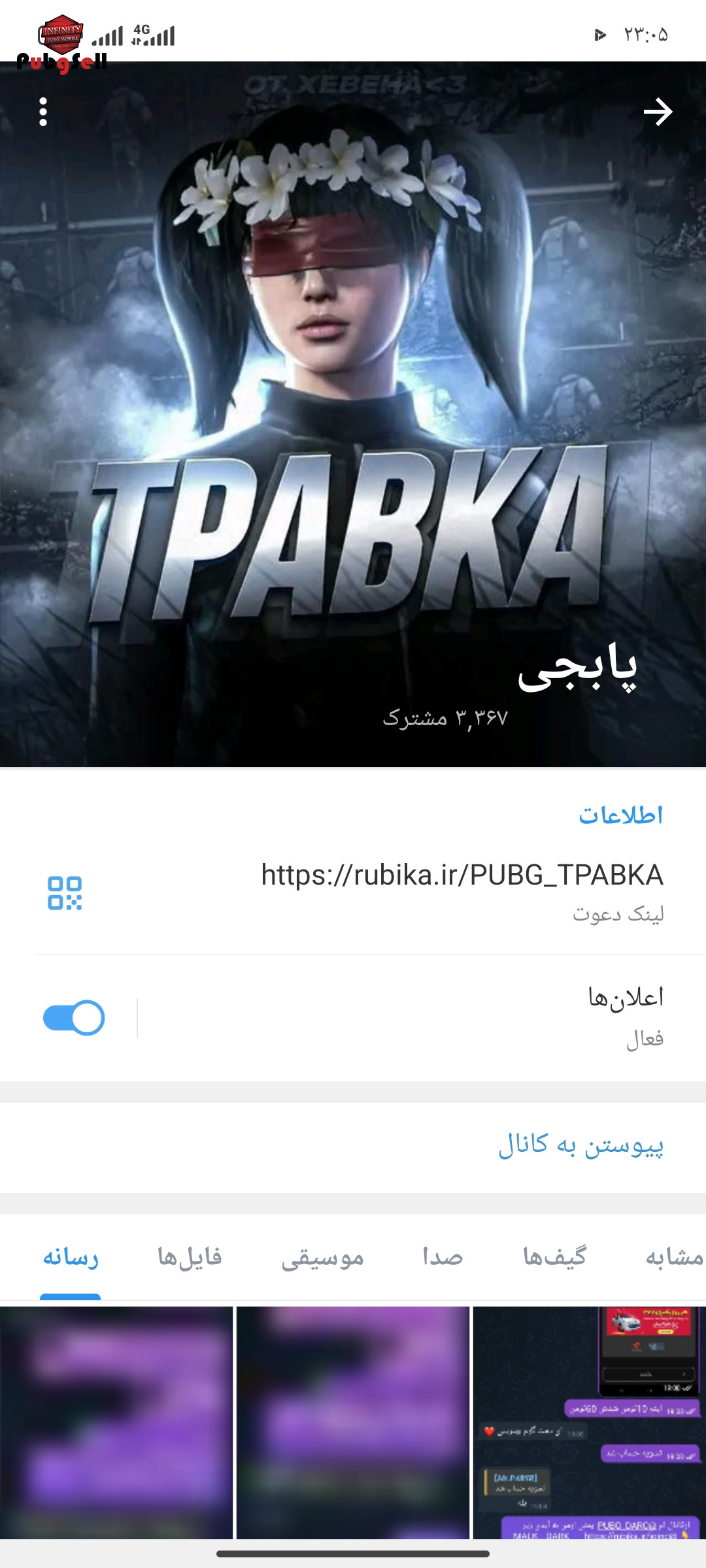Open the QR code for invite link
Viewport: 706px width, 1568px height.
point(65,893)
